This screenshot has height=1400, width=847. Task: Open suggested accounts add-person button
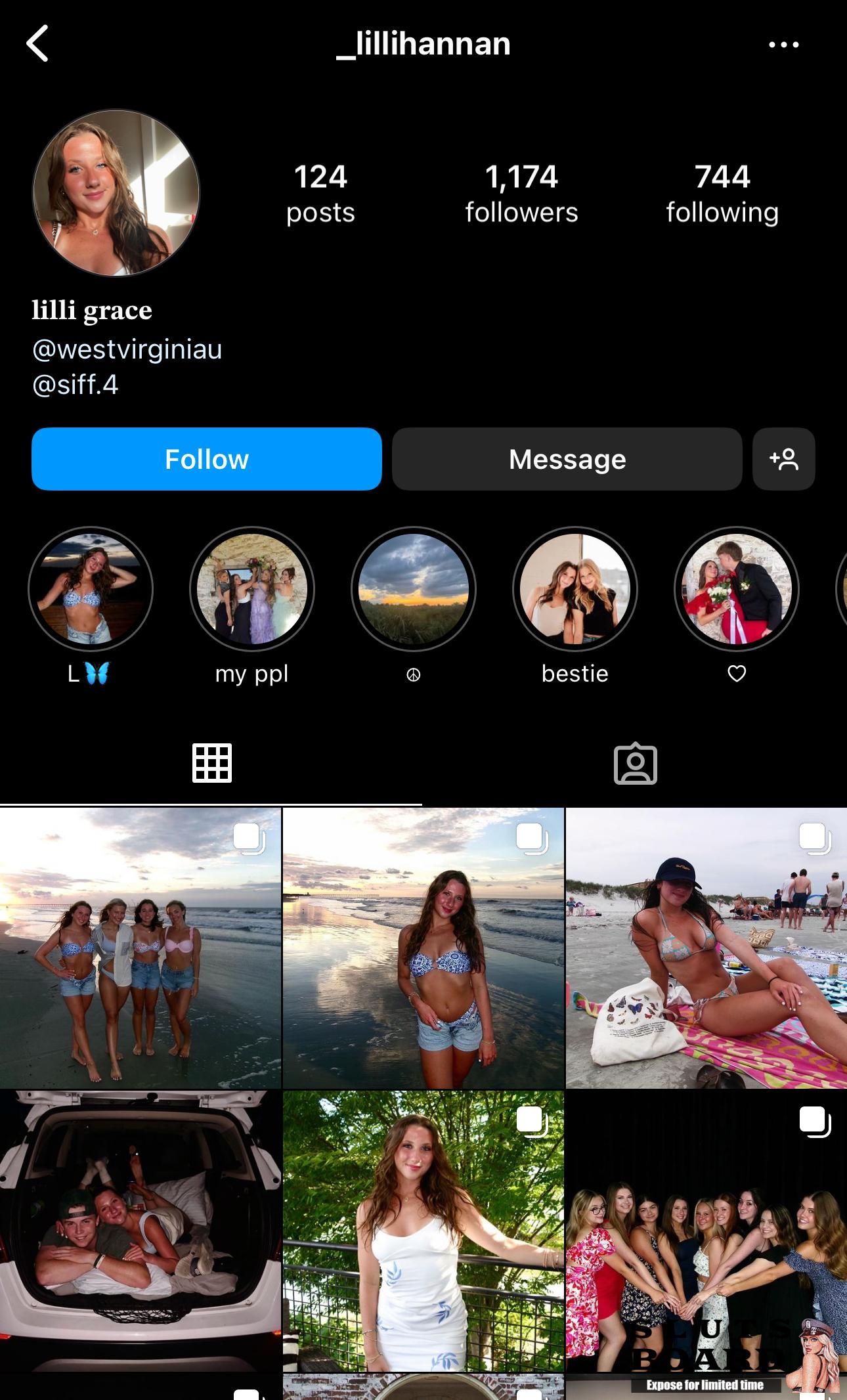click(x=783, y=459)
